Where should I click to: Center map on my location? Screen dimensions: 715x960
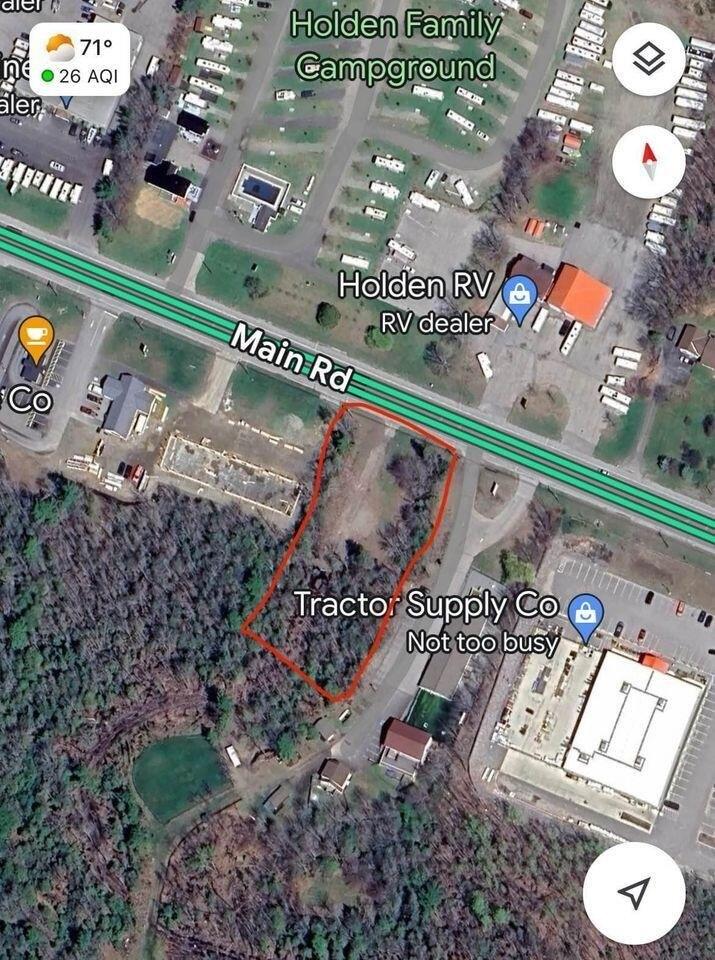pyautogui.click(x=633, y=892)
